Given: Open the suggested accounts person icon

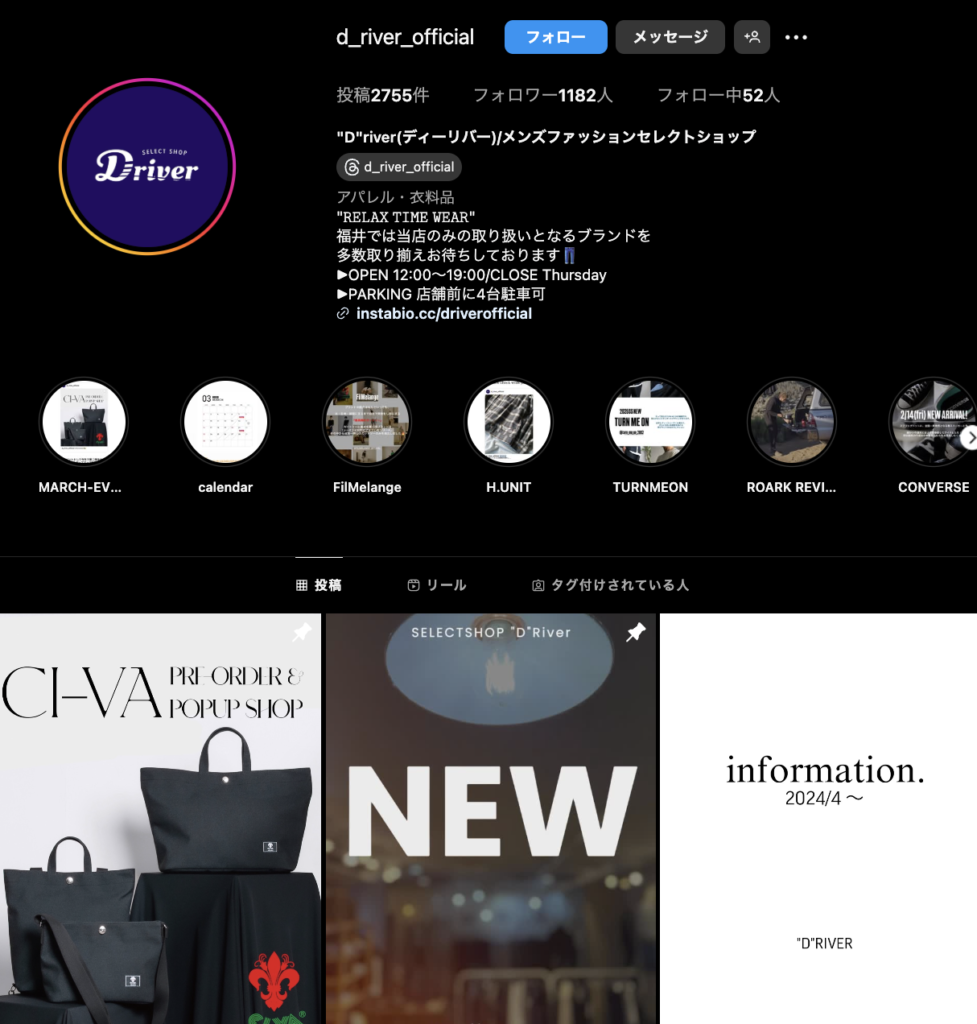Looking at the screenshot, I should tap(752, 37).
